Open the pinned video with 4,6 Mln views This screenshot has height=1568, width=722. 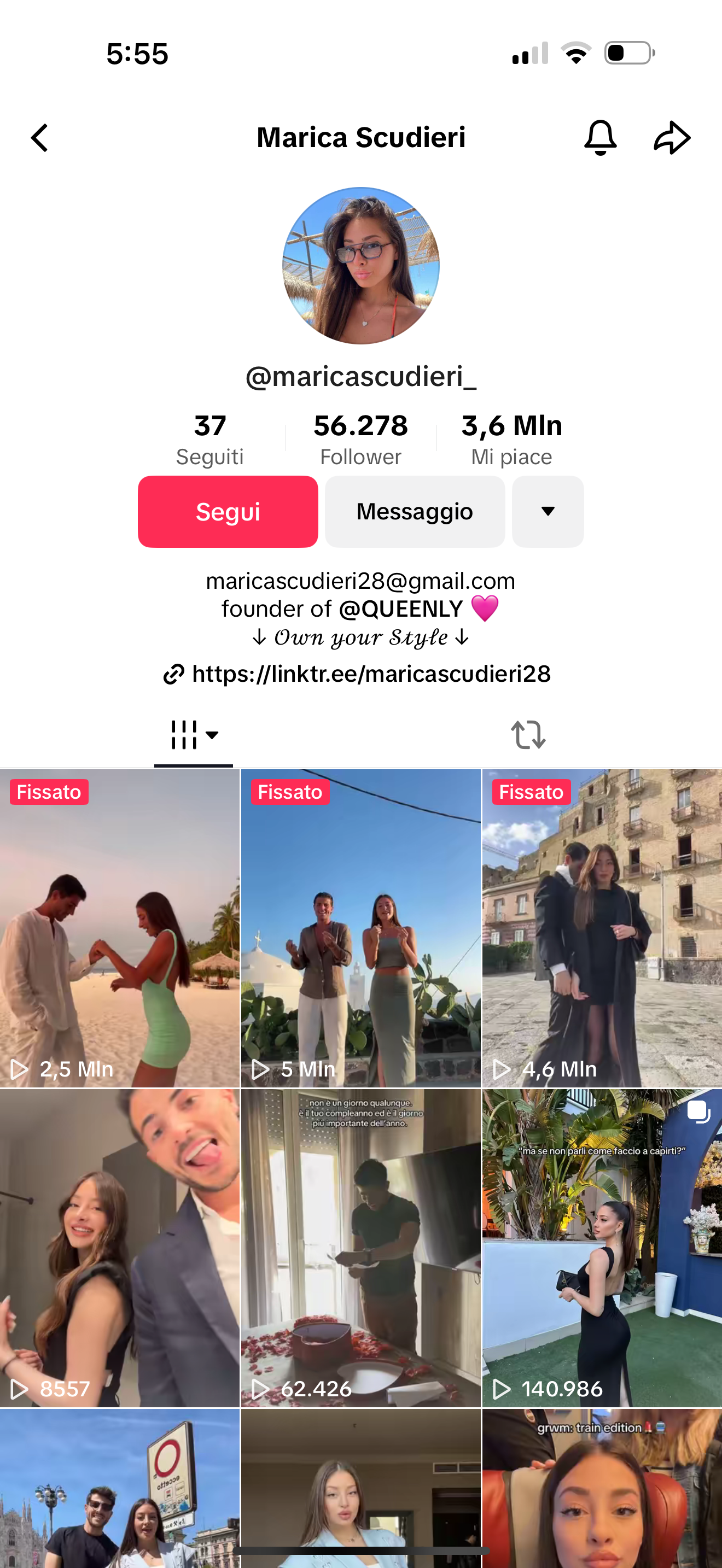[x=602, y=928]
